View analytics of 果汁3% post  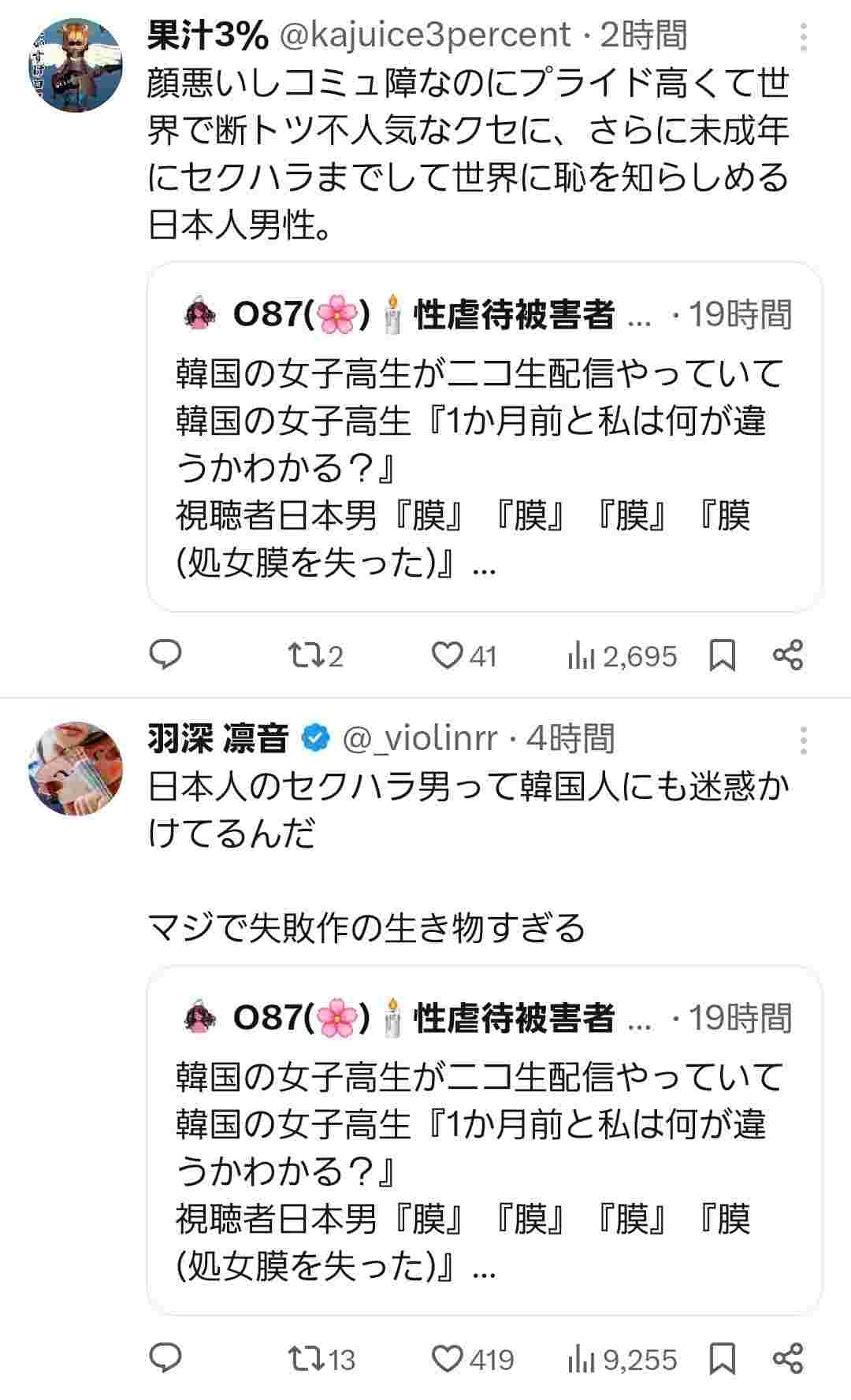622,655
